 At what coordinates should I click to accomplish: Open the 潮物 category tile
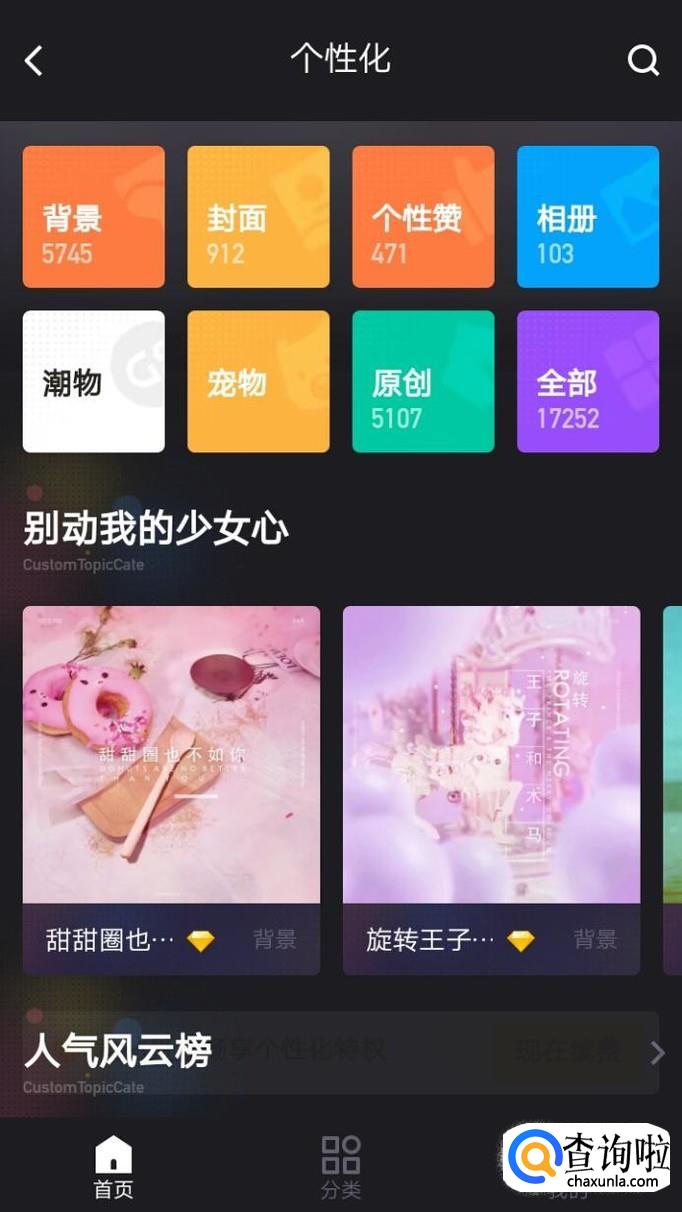(x=94, y=381)
